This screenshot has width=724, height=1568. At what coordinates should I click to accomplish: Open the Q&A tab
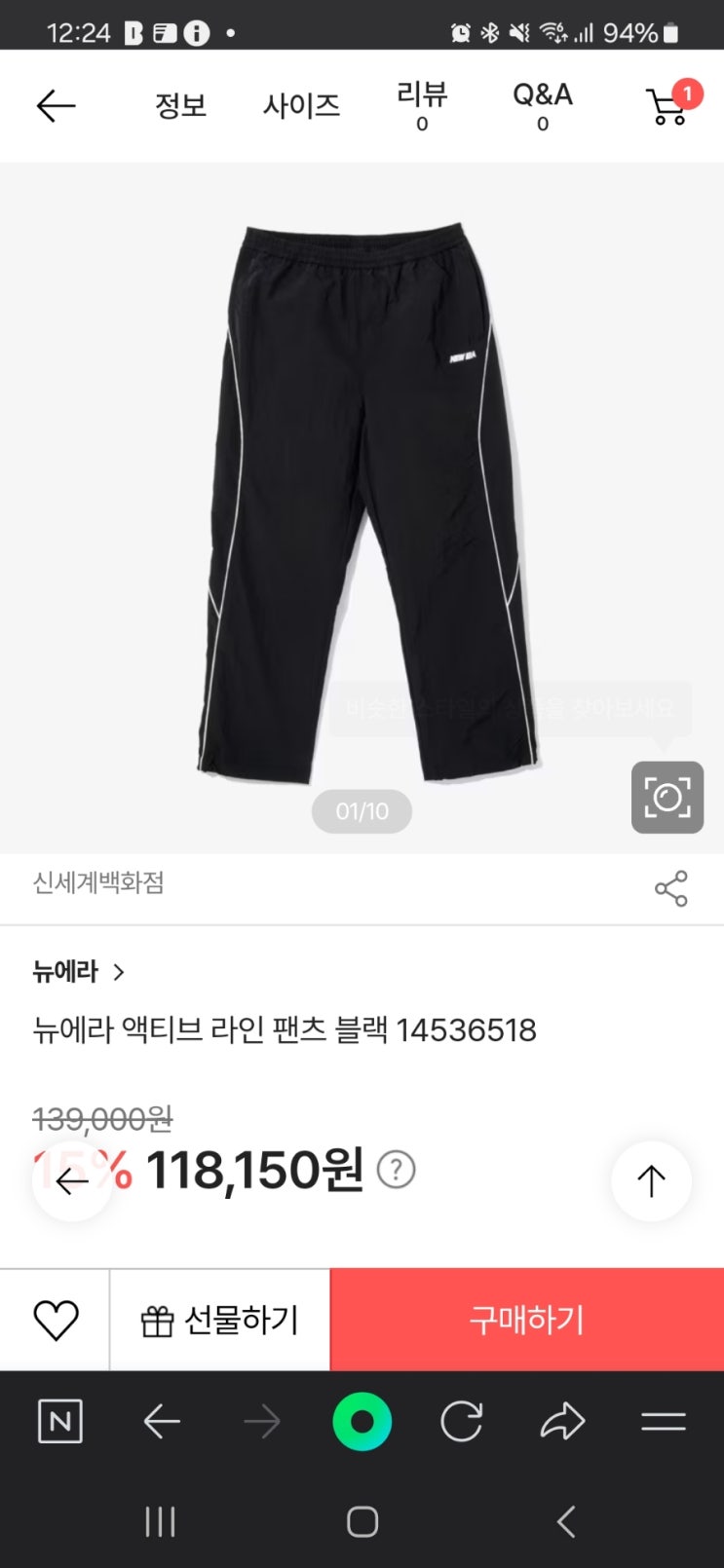(542, 105)
